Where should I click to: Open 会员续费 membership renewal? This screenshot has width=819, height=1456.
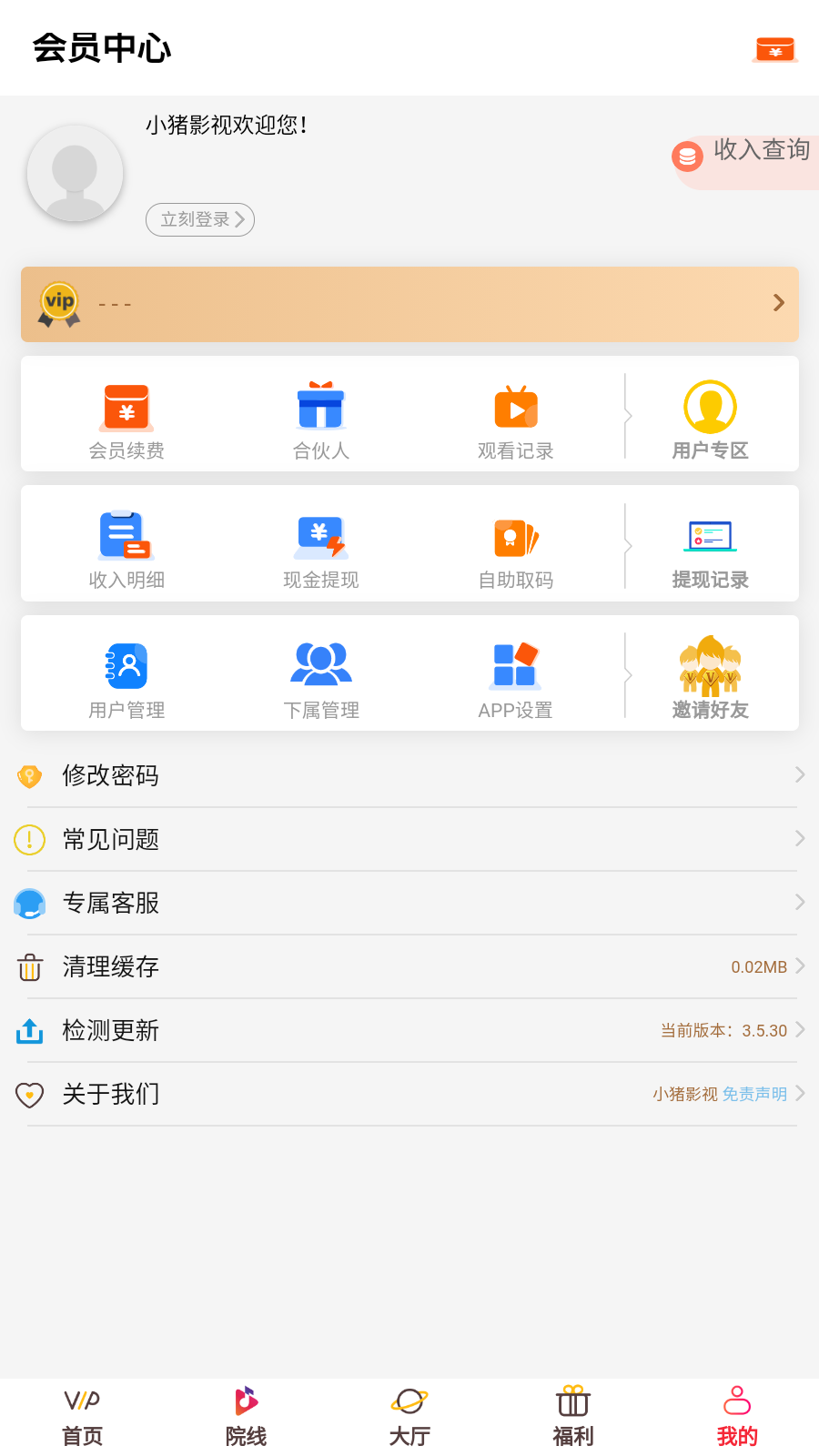tap(126, 420)
